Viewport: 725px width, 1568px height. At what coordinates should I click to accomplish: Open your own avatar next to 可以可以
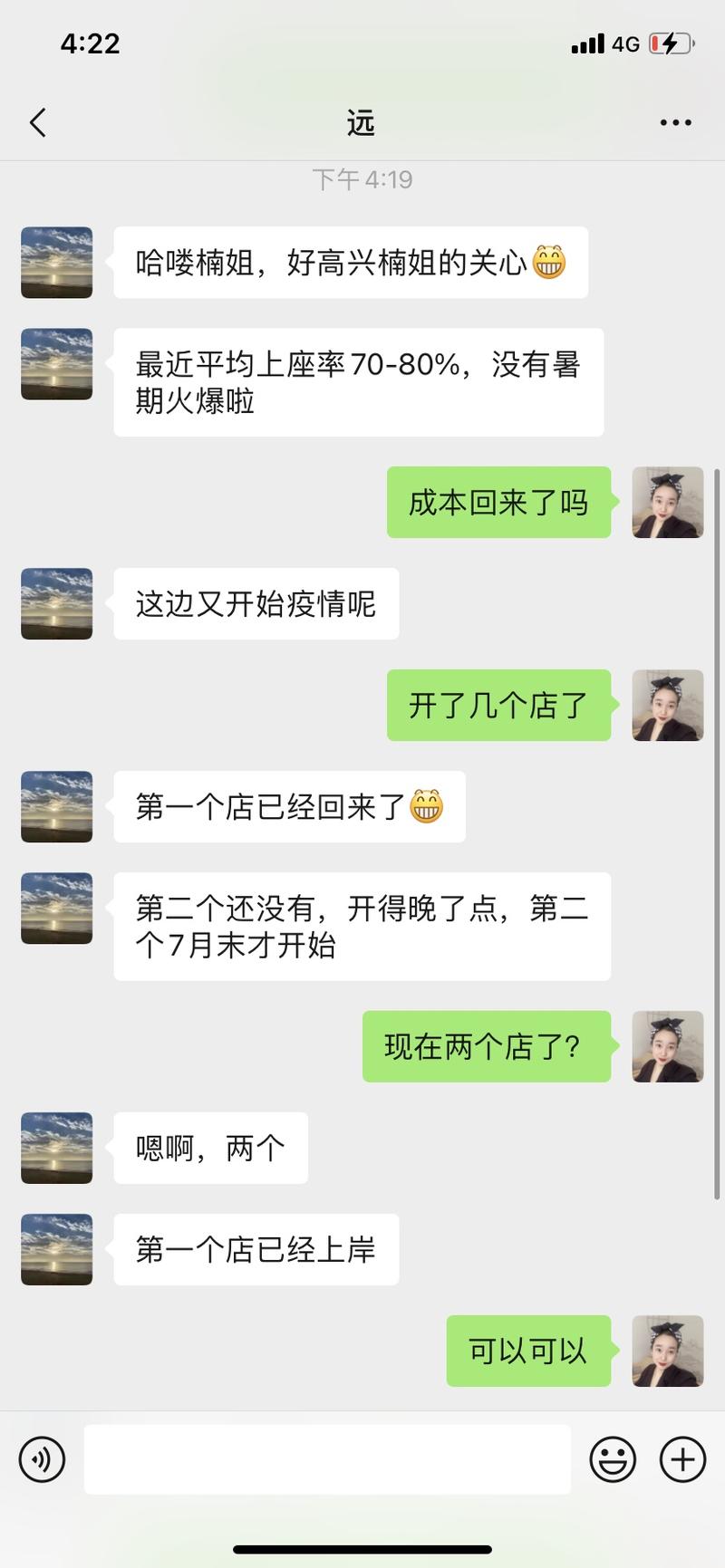click(668, 1351)
